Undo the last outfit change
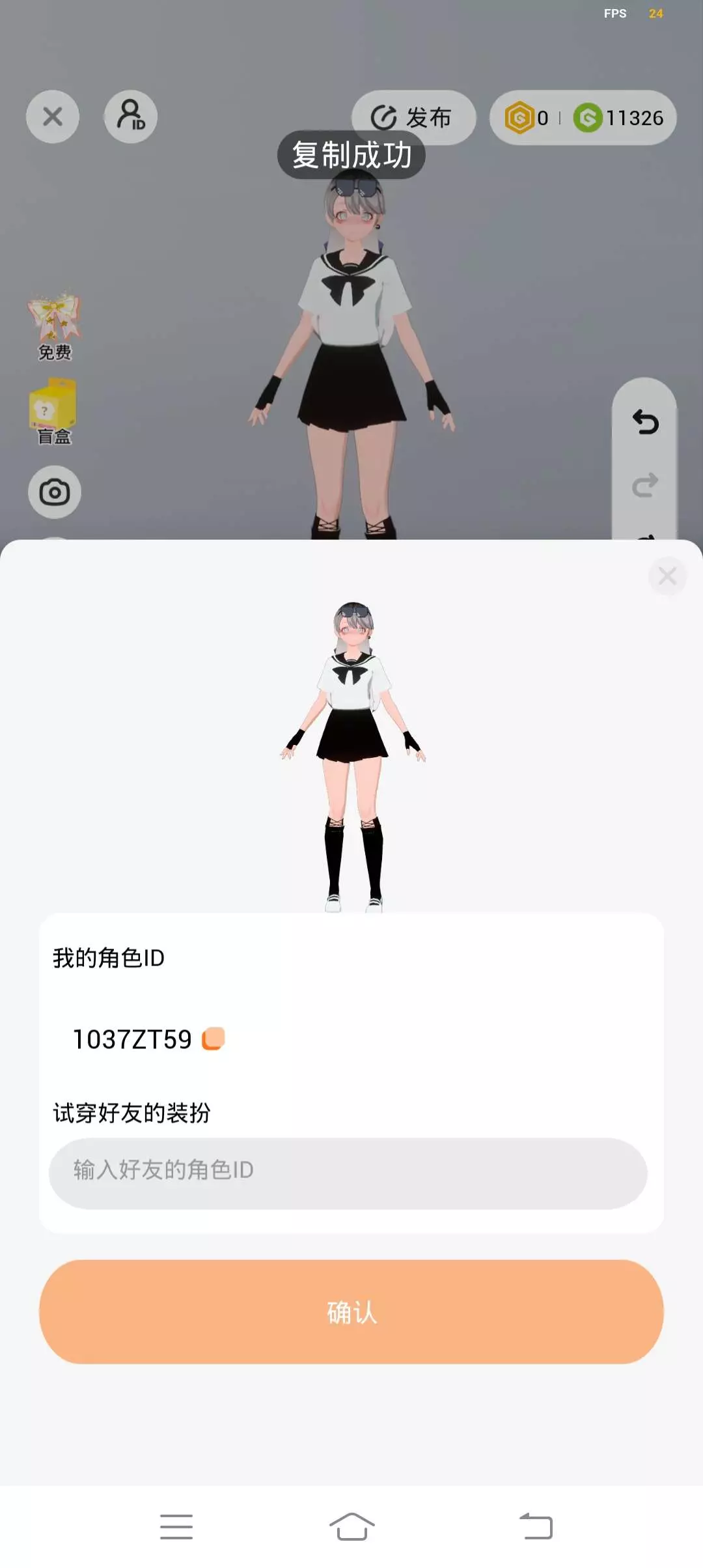The width and height of the screenshot is (703, 1568). pos(645,423)
